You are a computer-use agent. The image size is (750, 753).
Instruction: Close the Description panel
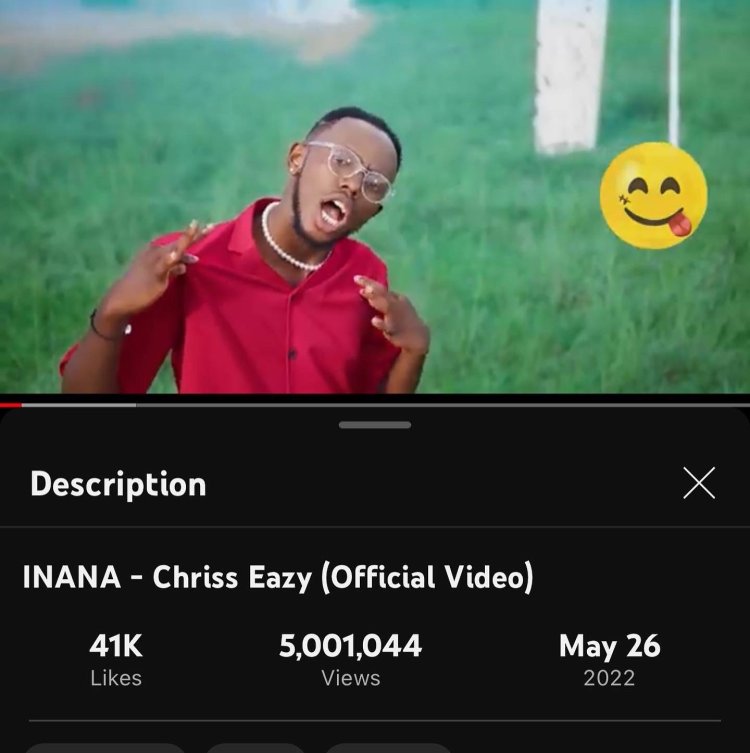pyautogui.click(x=699, y=483)
